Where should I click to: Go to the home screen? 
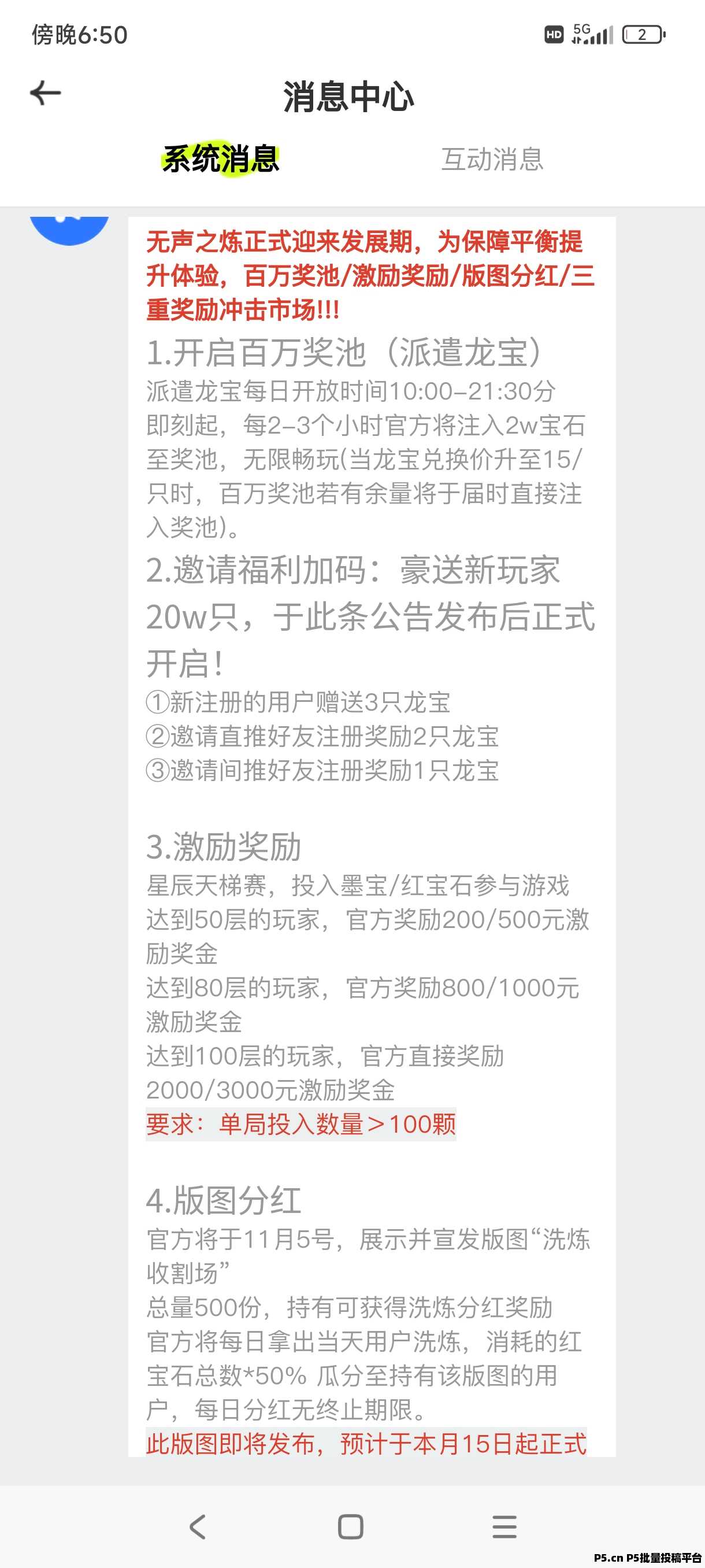pos(350,1527)
